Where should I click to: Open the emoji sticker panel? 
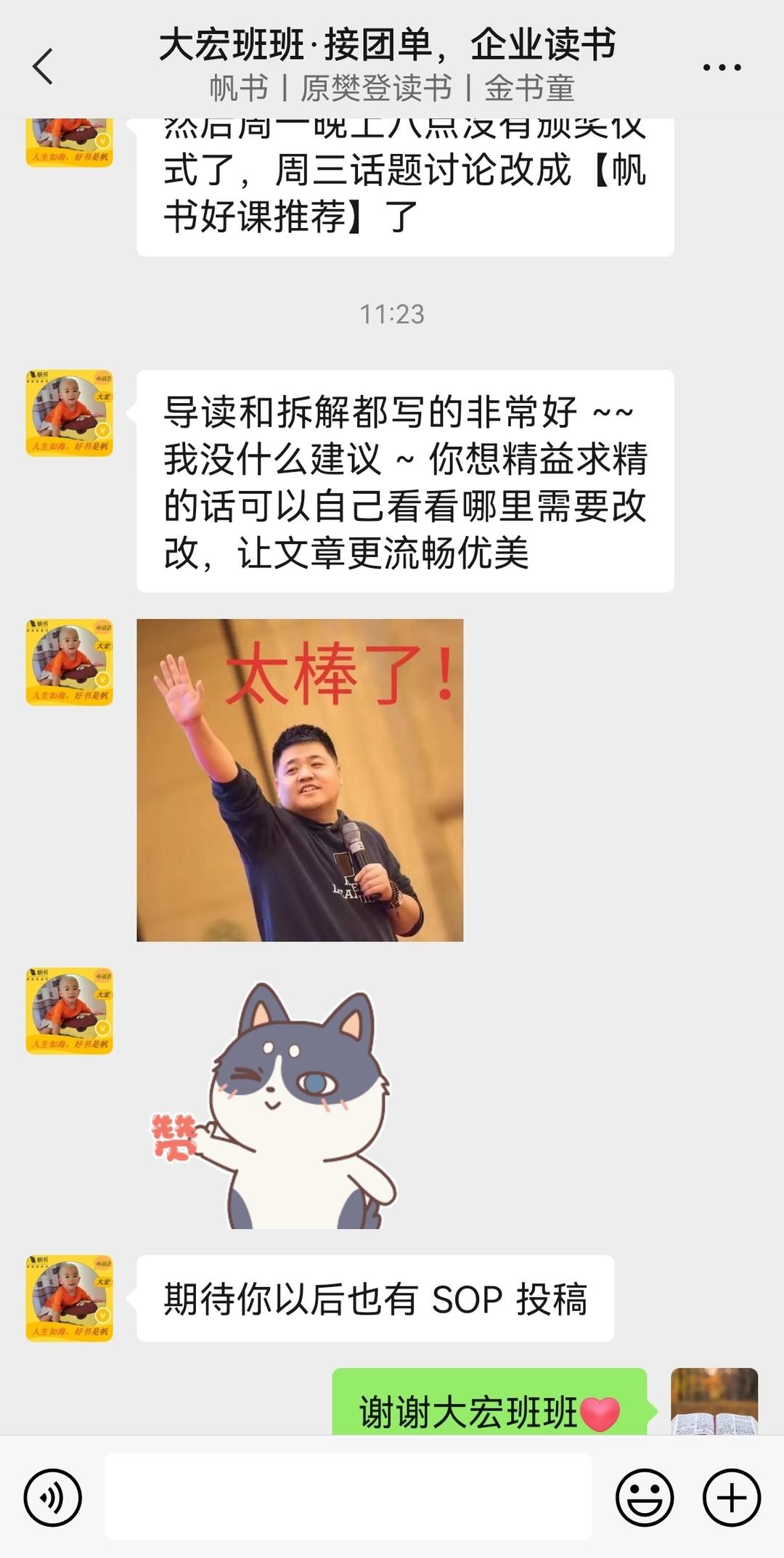coord(645,1497)
